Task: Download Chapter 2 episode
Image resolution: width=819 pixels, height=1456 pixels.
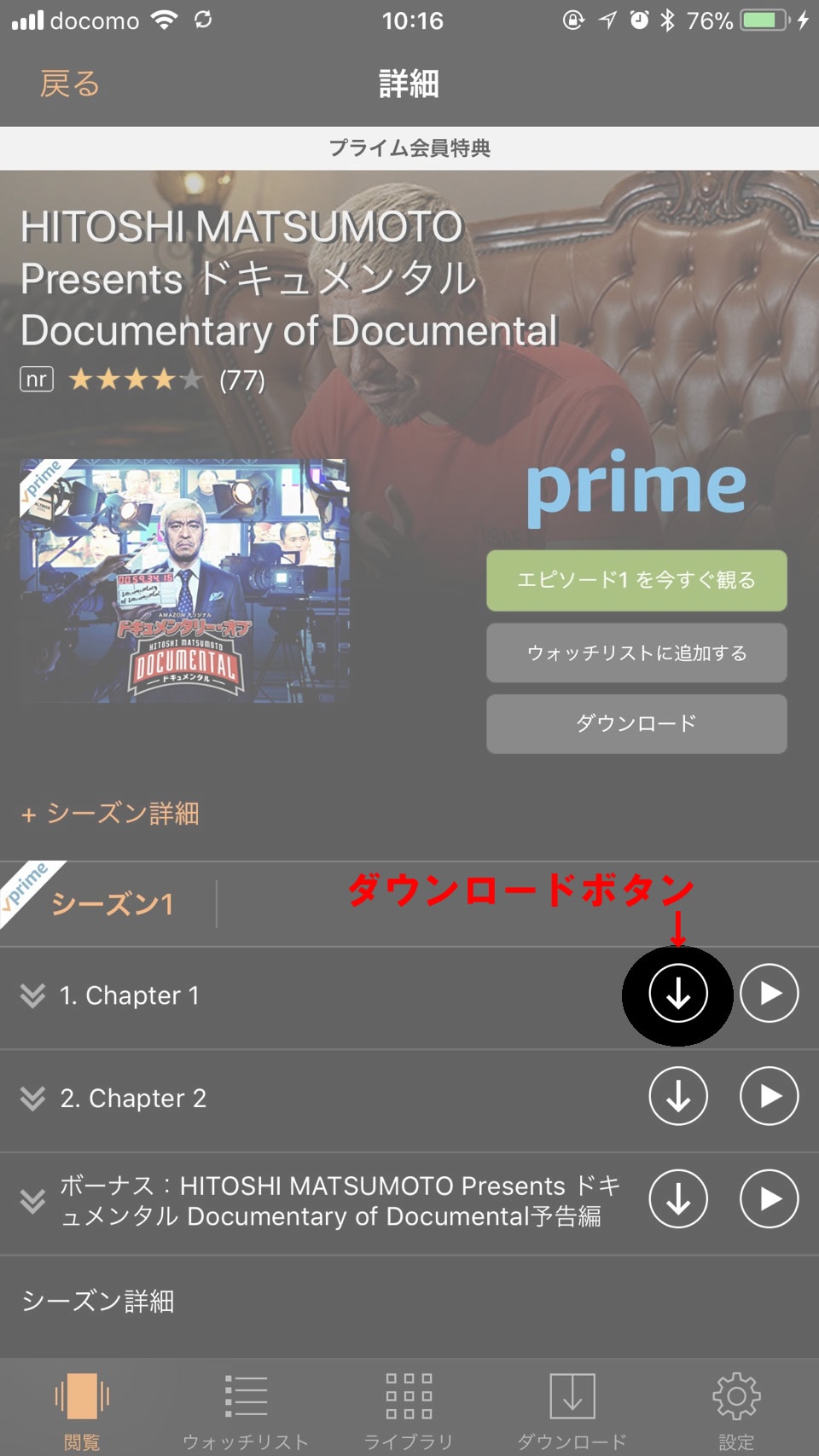Action: pos(678,1096)
